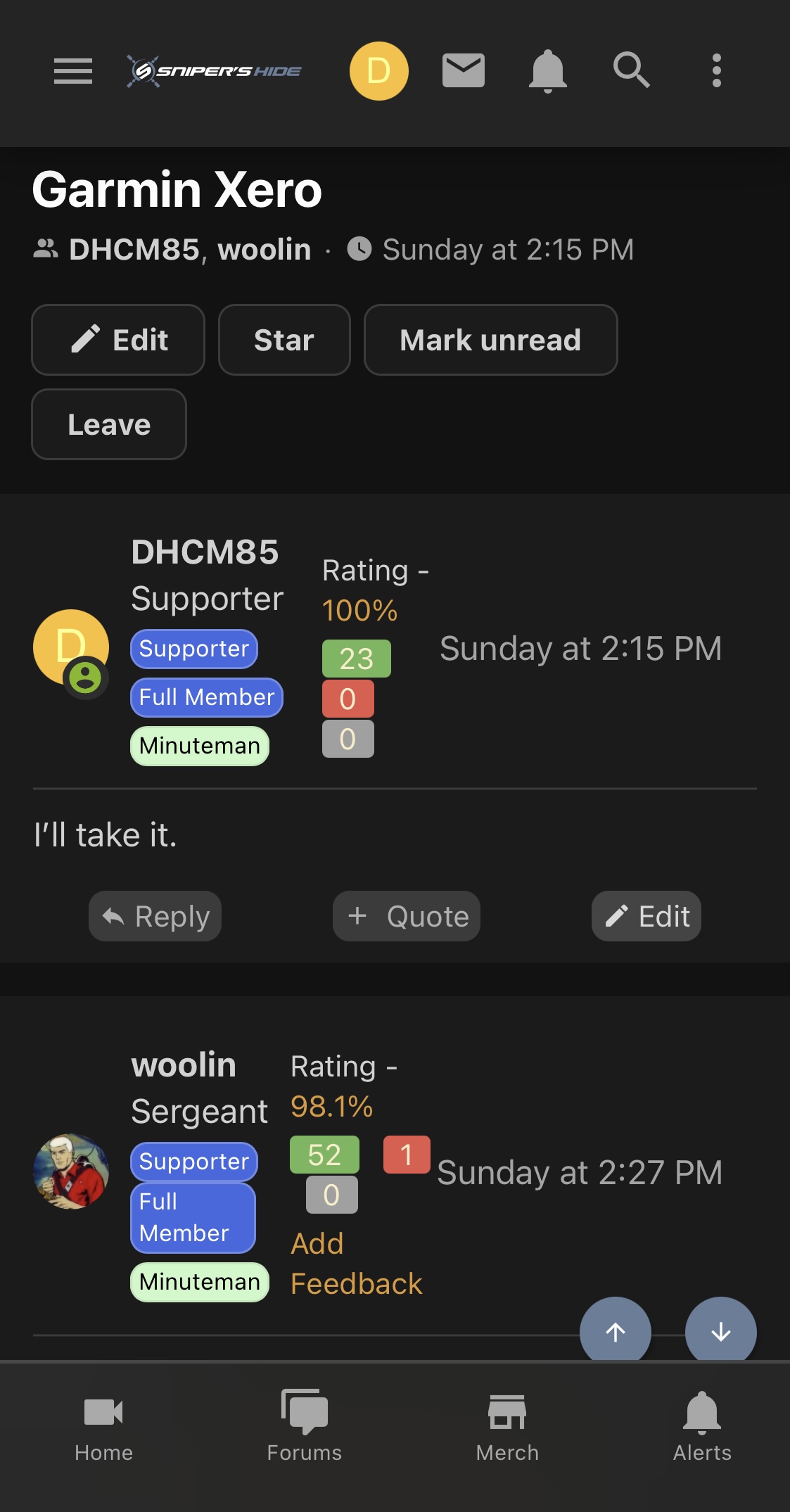The height and width of the screenshot is (1512, 790).
Task: Open the search magnifier
Action: pyautogui.click(x=632, y=70)
